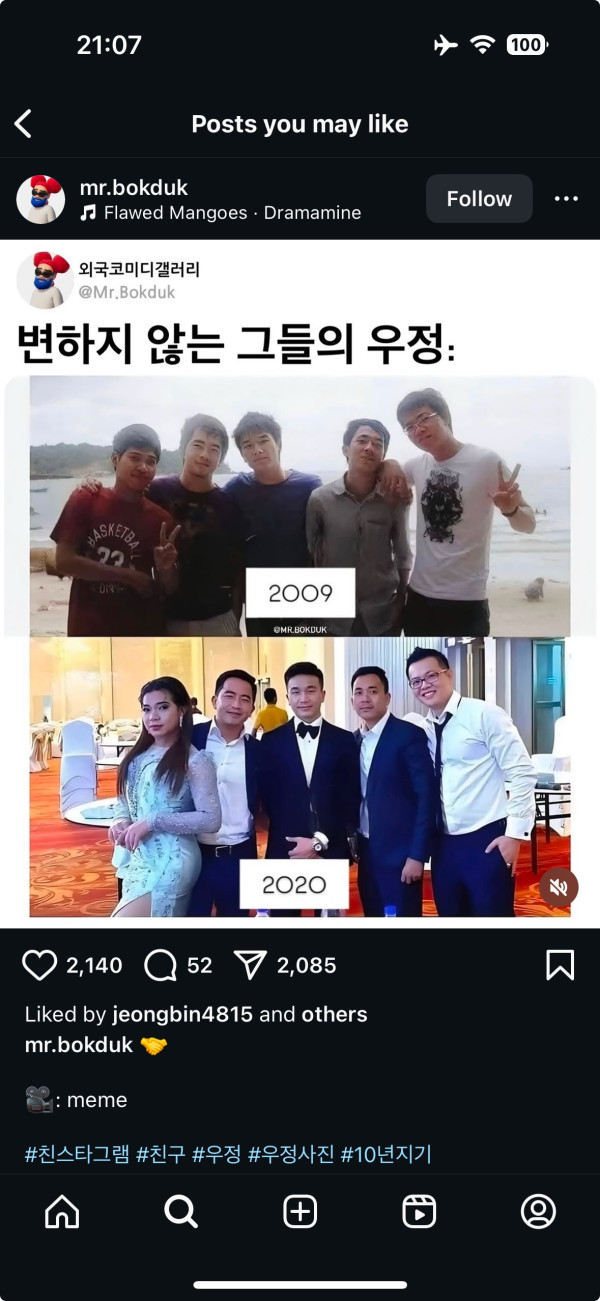Open the comments on this post
This screenshot has width=600, height=1301.
[x=160, y=965]
